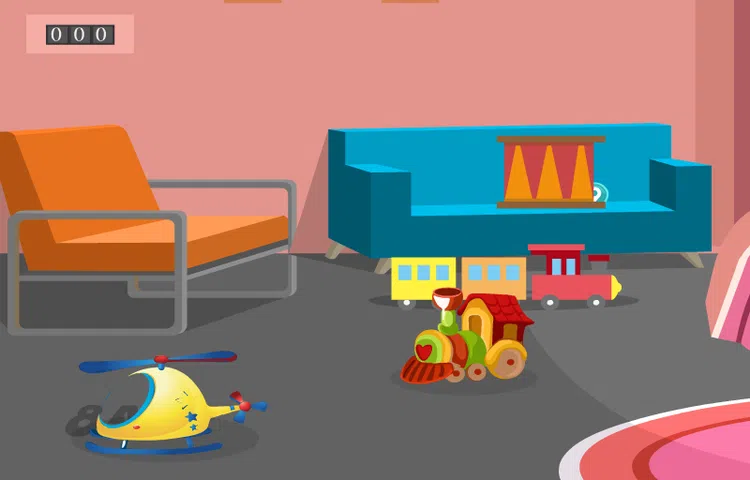Pick up the round object behind the cushion
The width and height of the screenshot is (750, 480).
point(601,192)
